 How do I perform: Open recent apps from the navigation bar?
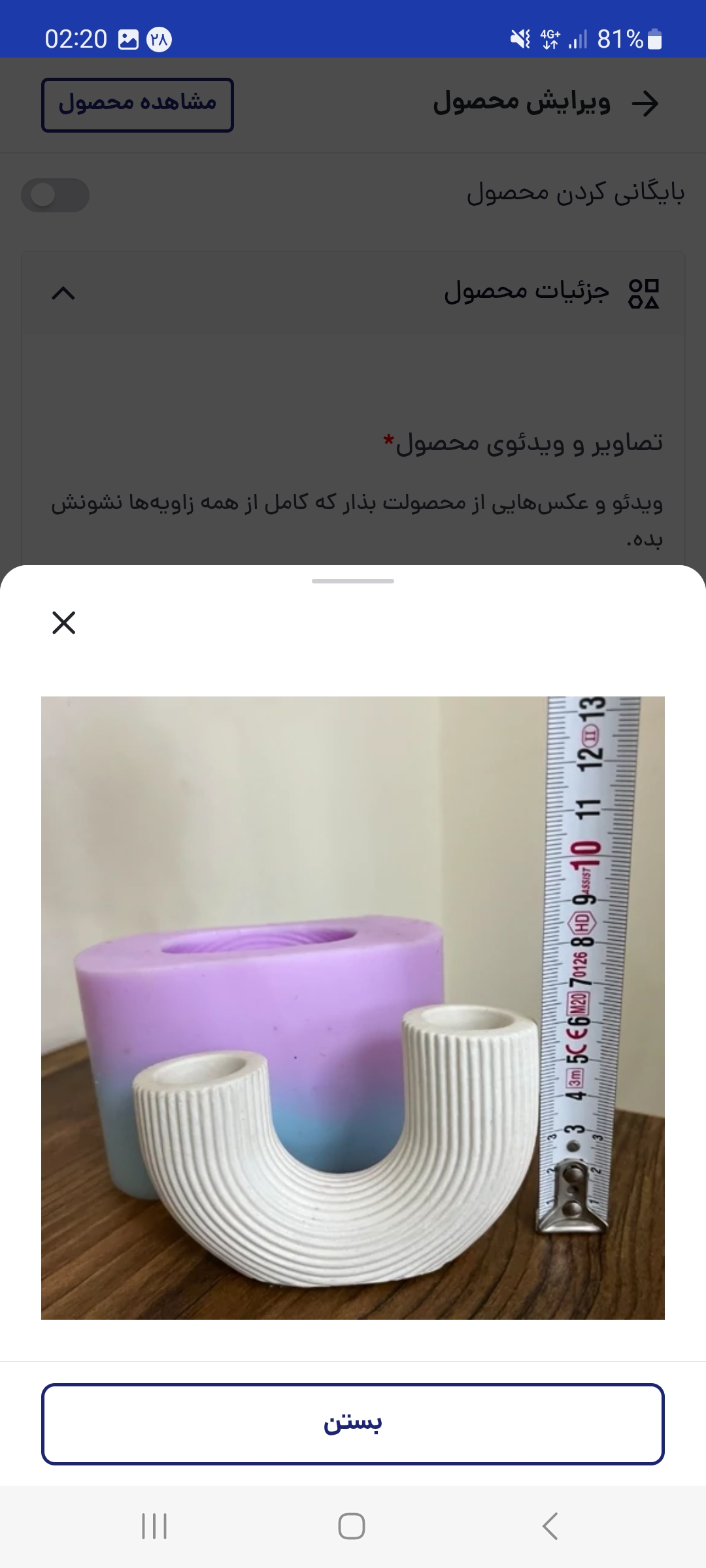click(x=154, y=1526)
